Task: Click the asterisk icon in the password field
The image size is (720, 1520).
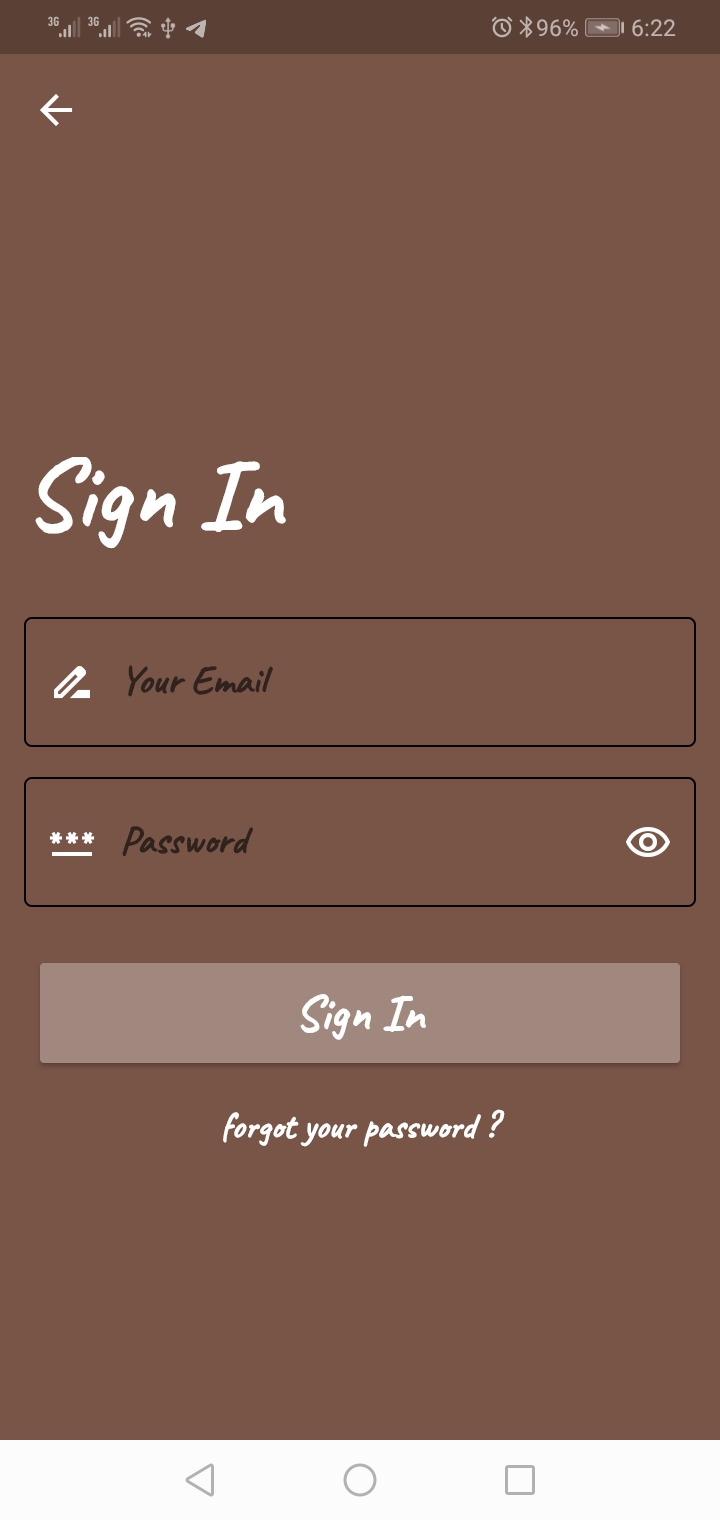Action: coord(71,841)
